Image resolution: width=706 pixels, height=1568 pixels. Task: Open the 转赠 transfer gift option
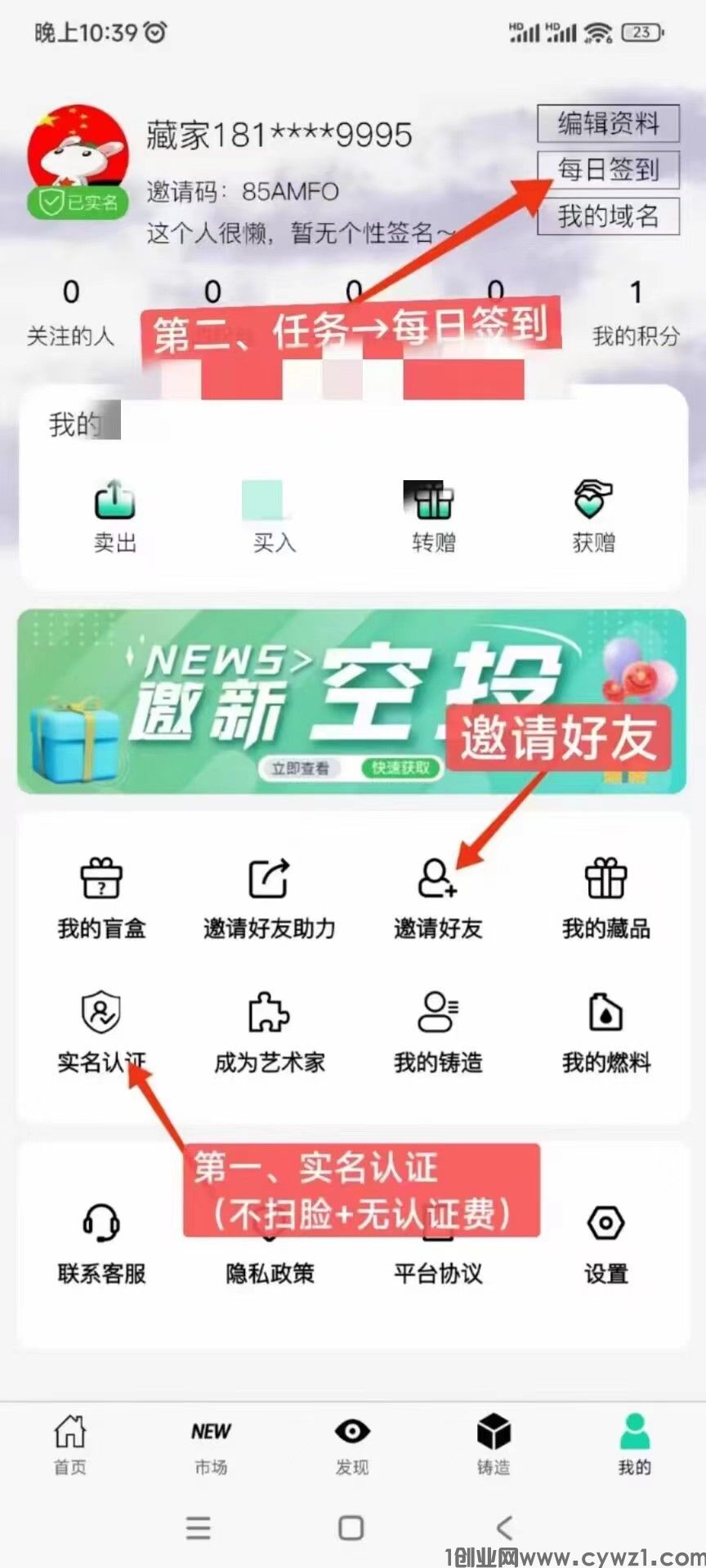click(x=433, y=516)
